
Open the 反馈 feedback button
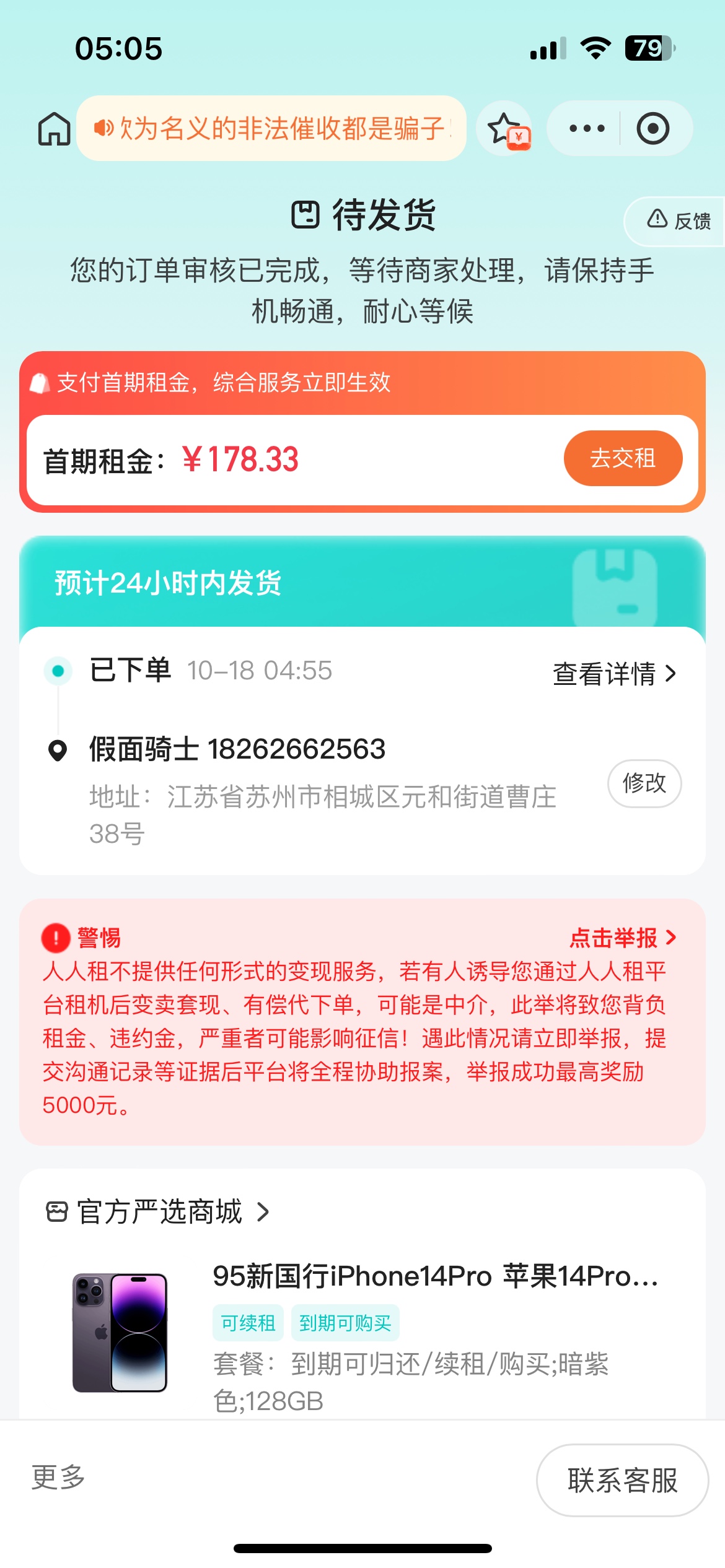[x=679, y=220]
